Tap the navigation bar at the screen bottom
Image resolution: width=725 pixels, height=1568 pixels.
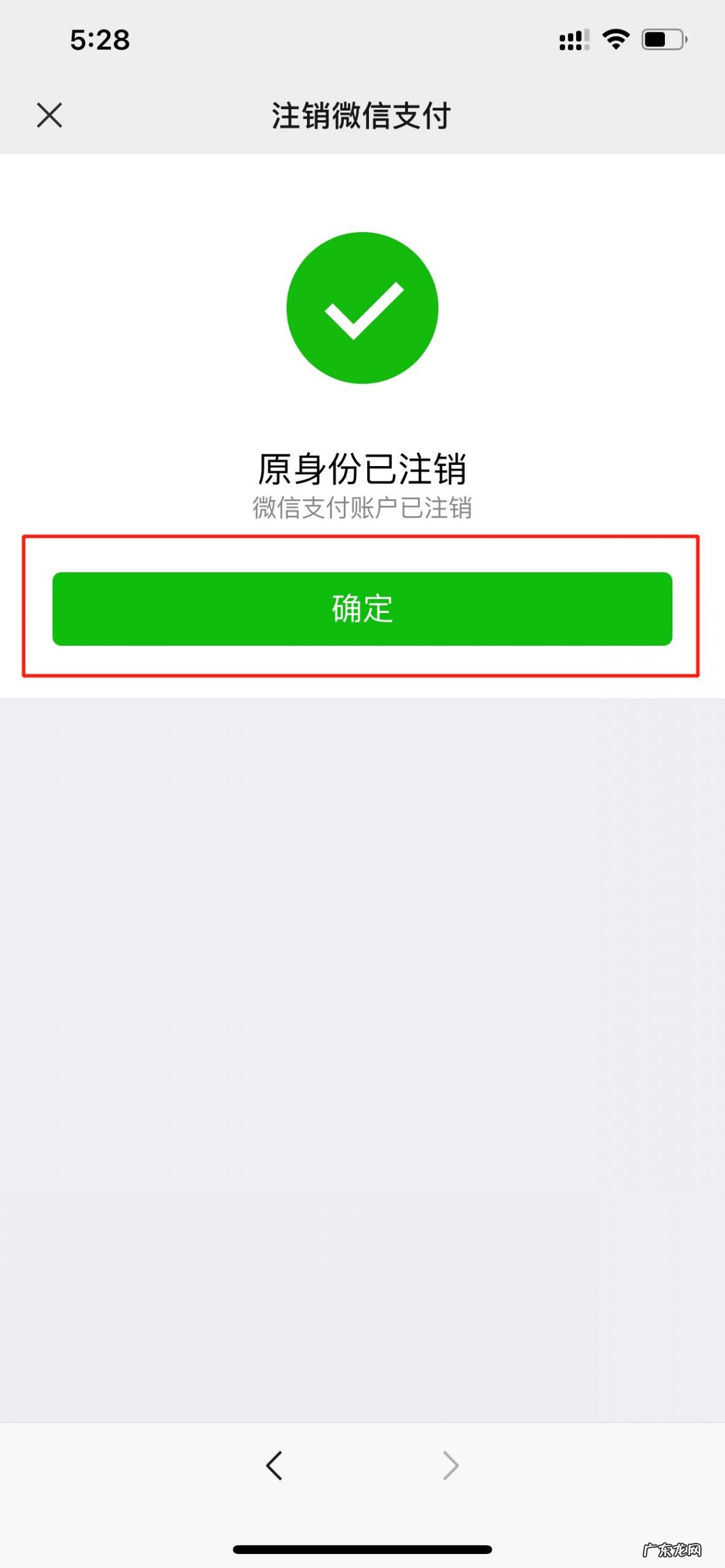pos(362,1465)
